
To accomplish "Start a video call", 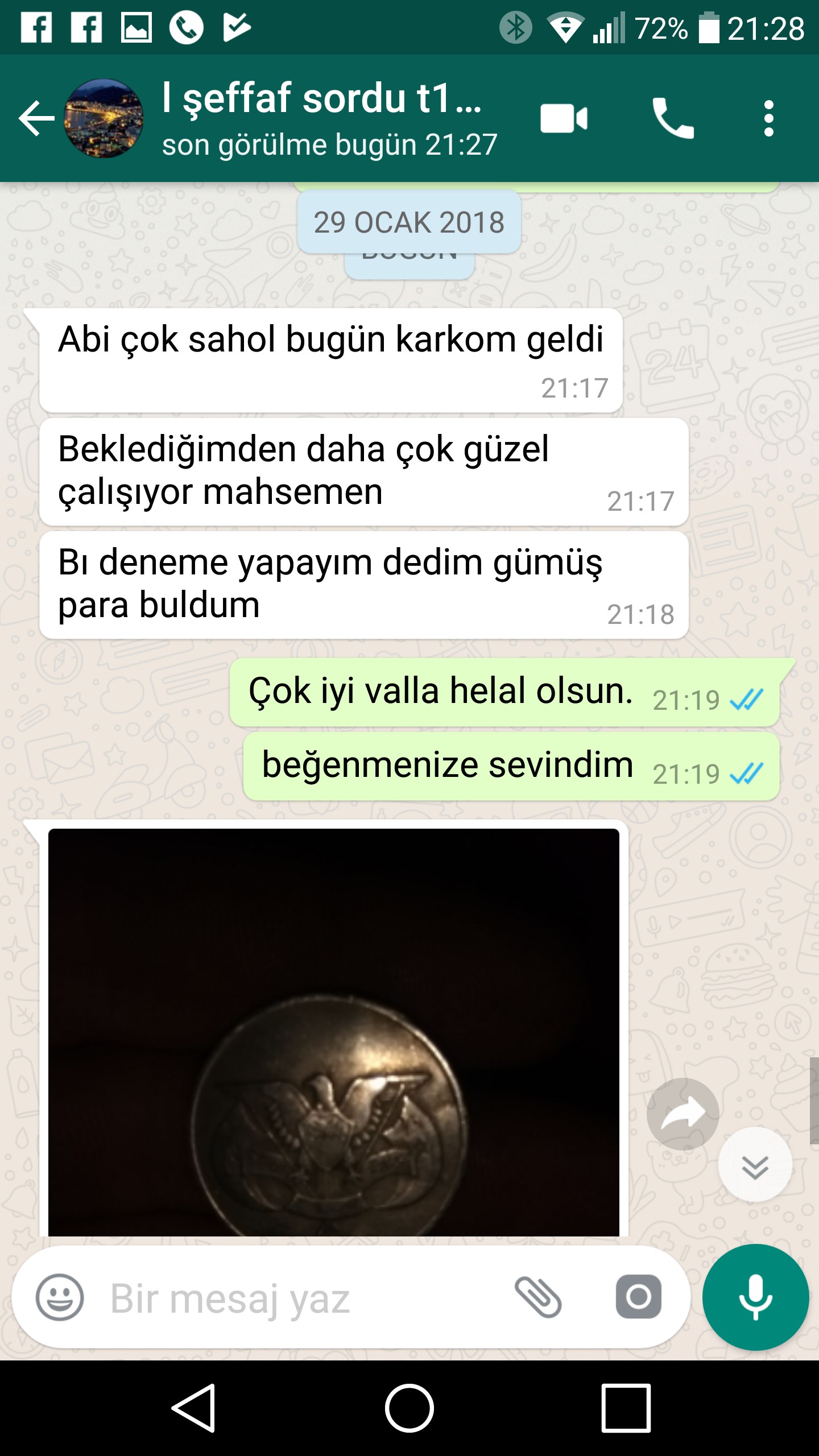I will click(x=564, y=118).
